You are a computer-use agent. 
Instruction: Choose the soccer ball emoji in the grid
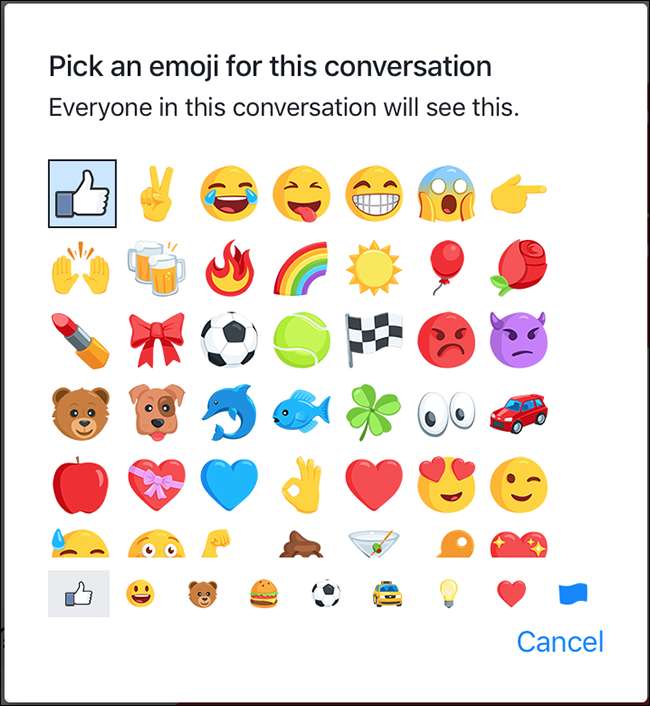[228, 340]
